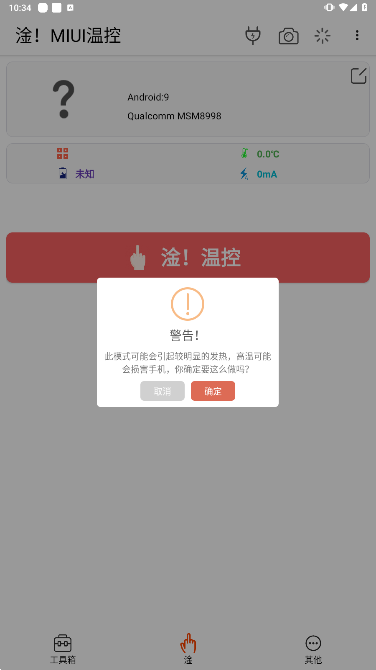Confirm the warning with 确定
Screen dimensions: 376x670
(x=213, y=391)
